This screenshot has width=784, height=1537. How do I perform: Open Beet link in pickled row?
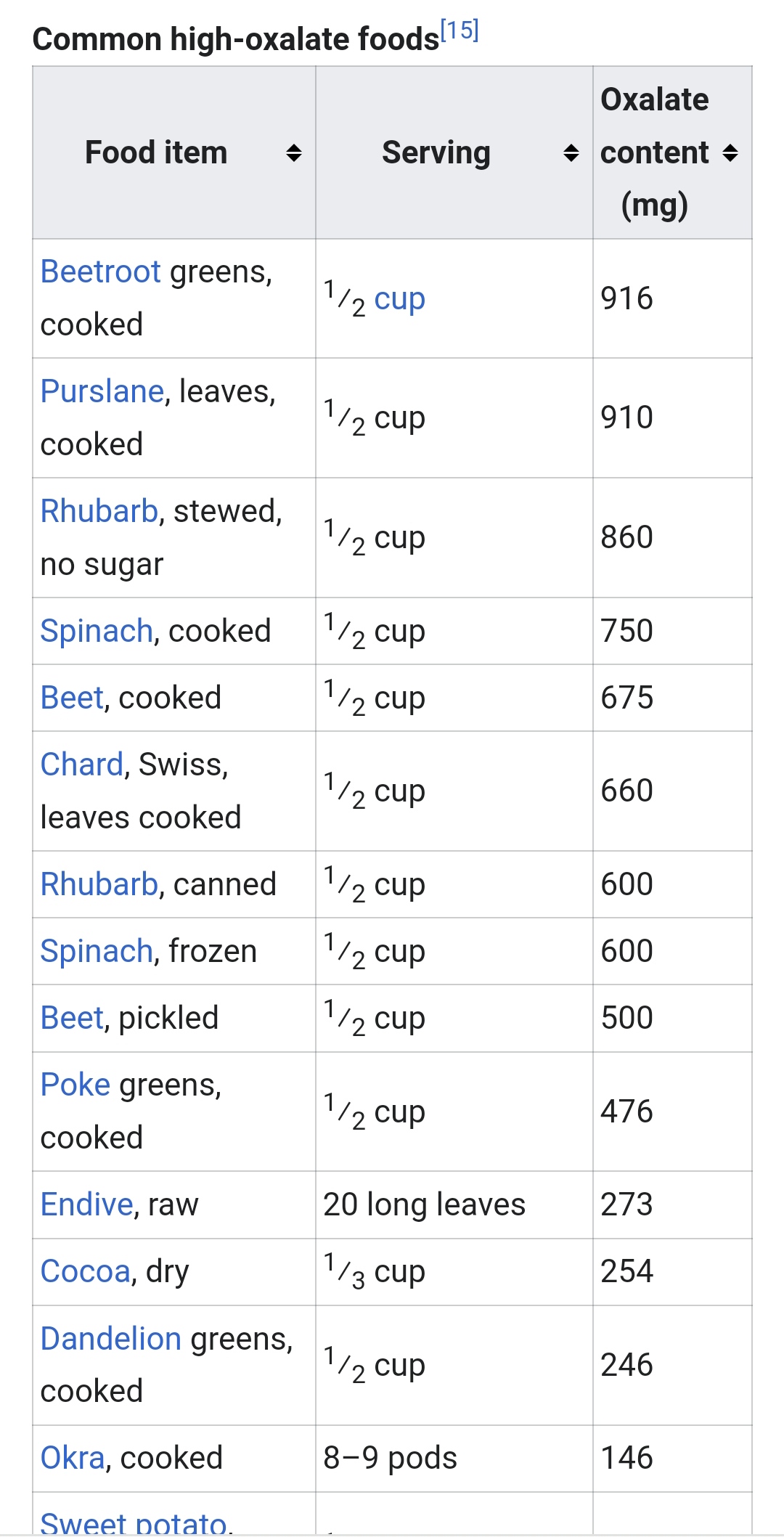pos(72,1018)
